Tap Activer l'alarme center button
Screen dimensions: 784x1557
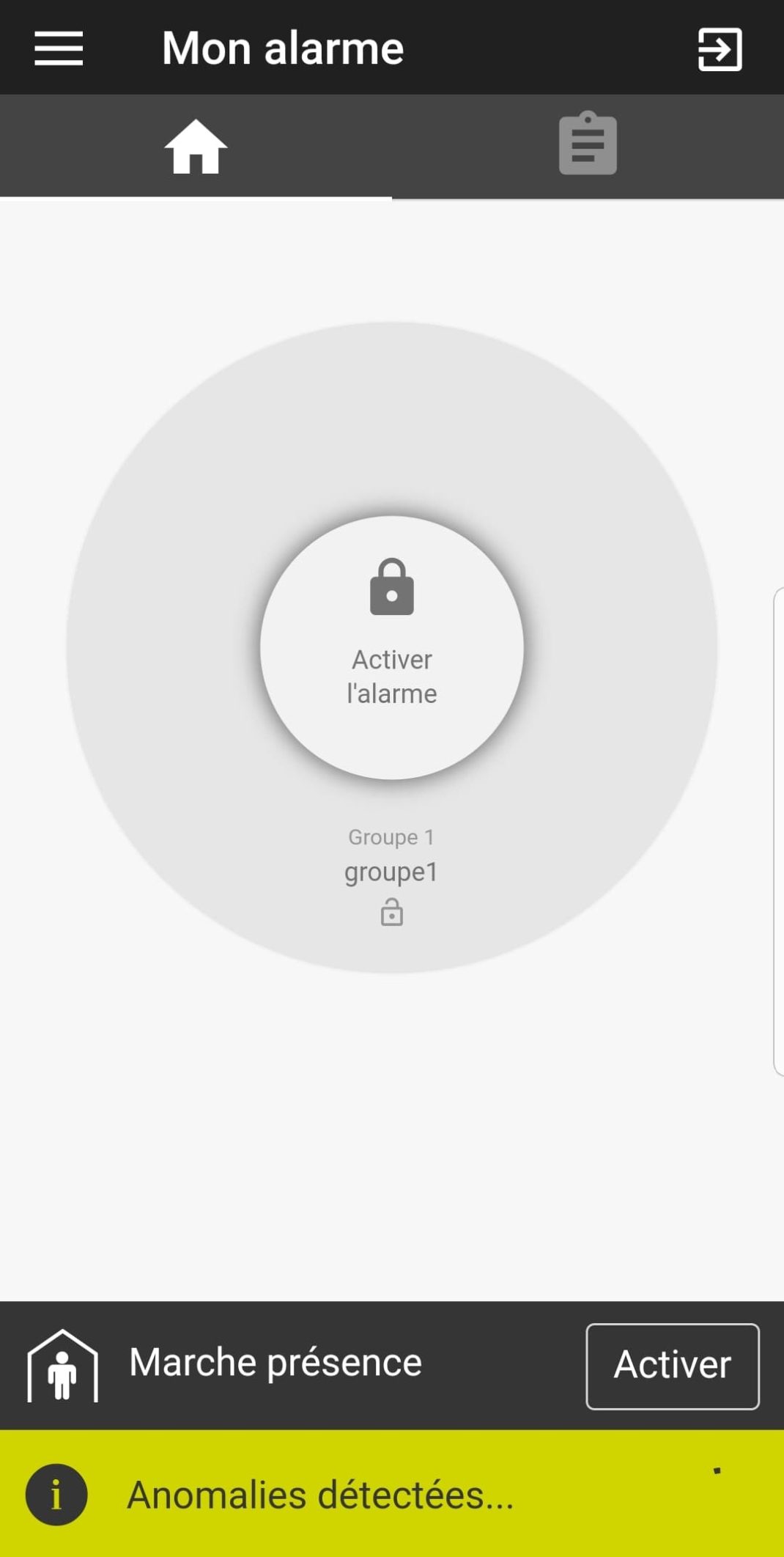pos(392,647)
